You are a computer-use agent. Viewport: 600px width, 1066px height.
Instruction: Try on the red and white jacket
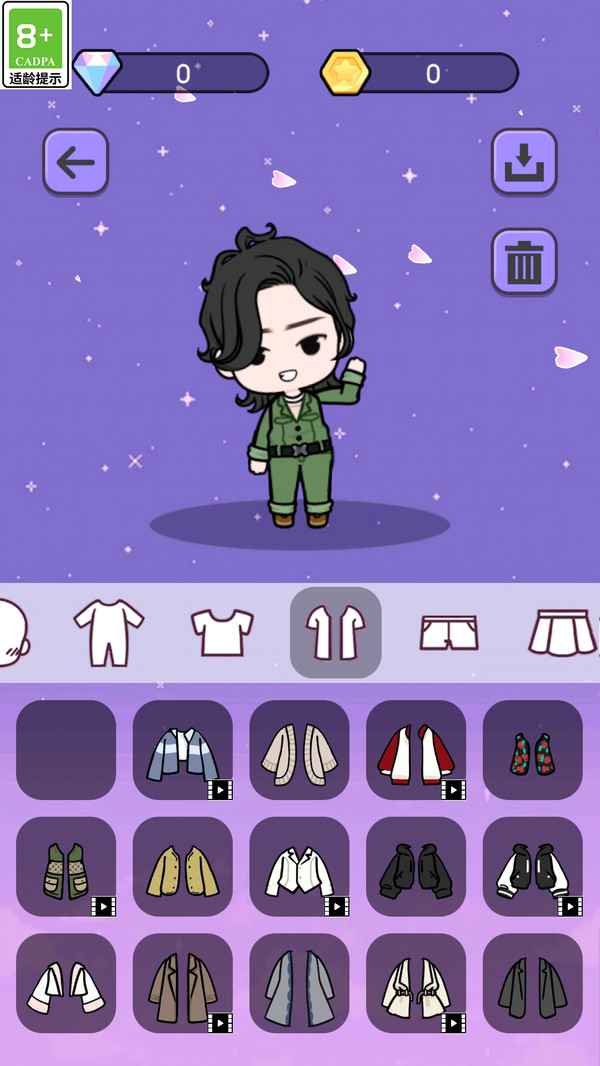pyautogui.click(x=416, y=749)
